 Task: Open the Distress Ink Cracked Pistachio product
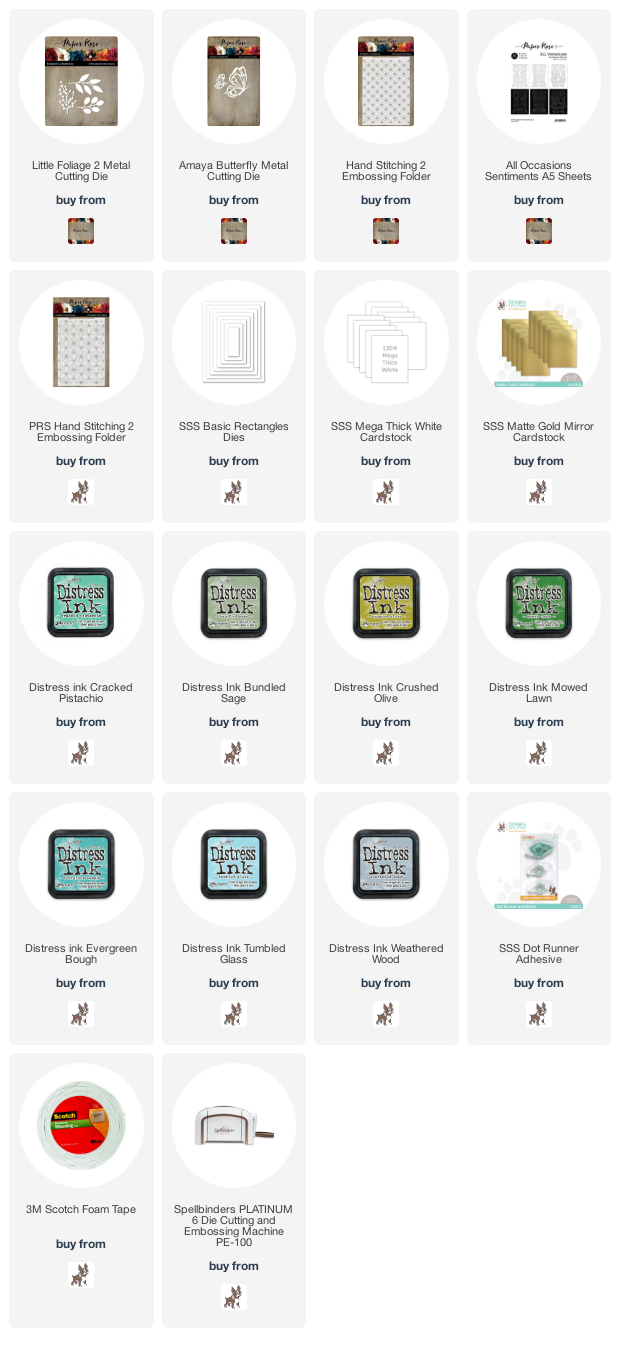[81, 693]
